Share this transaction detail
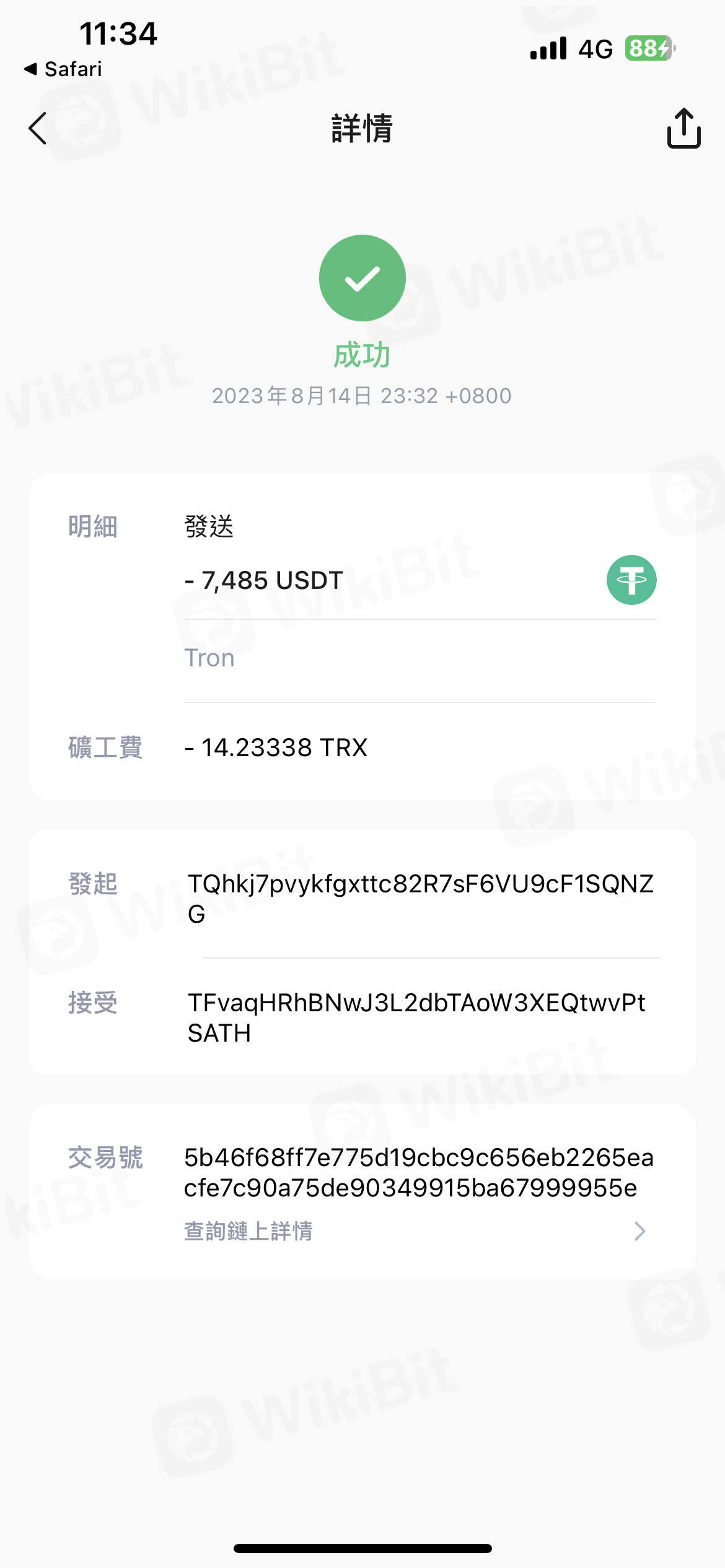The width and height of the screenshot is (725, 1568). 683,128
